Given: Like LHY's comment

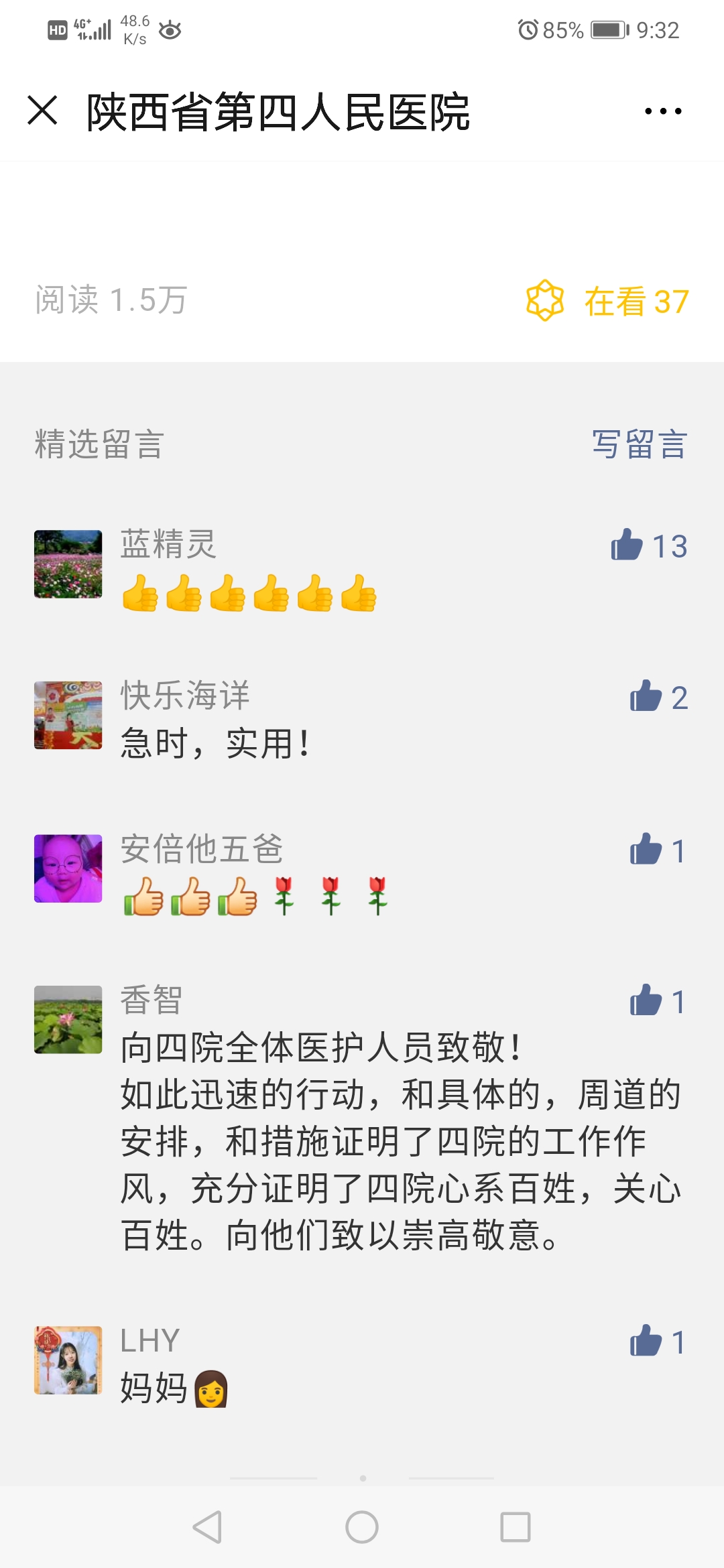Looking at the screenshot, I should pos(646,1341).
